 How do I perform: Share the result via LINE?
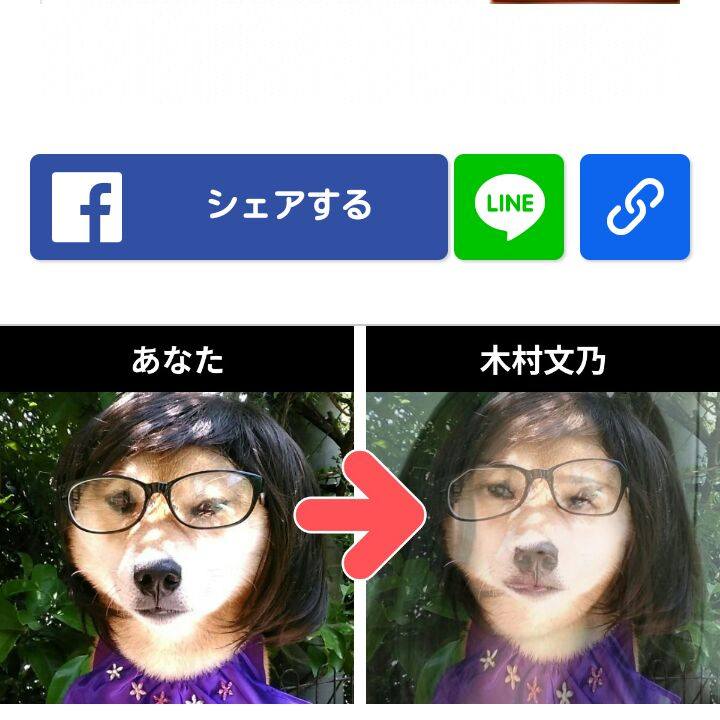tap(509, 207)
